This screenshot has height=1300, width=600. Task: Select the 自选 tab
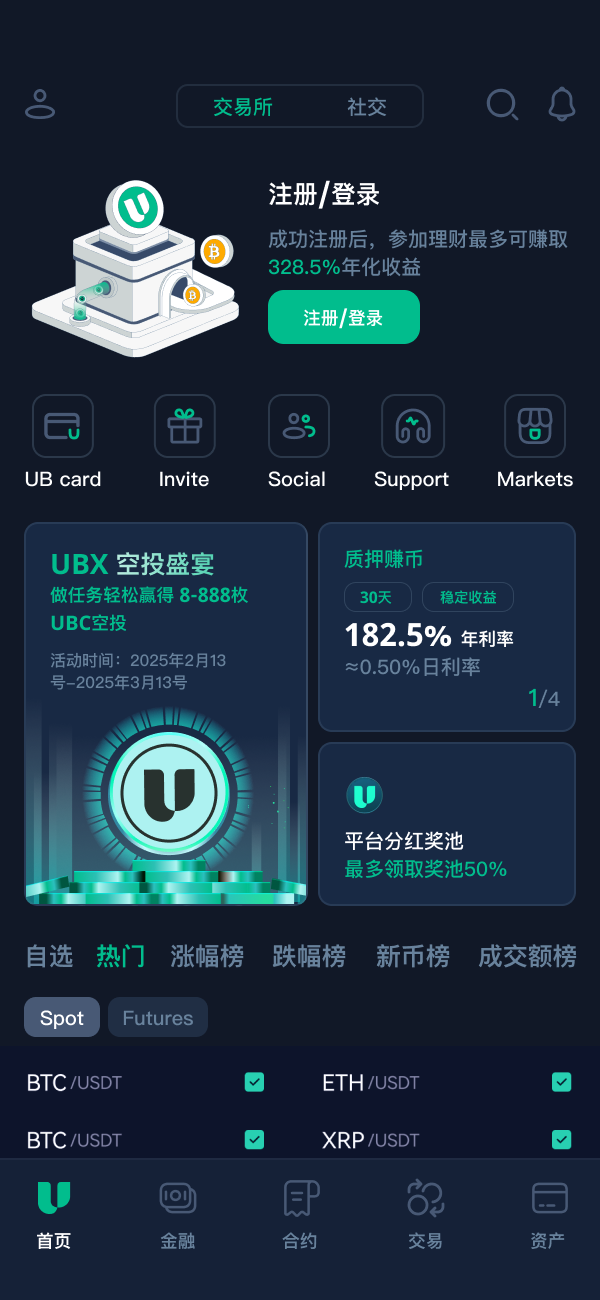[50, 956]
